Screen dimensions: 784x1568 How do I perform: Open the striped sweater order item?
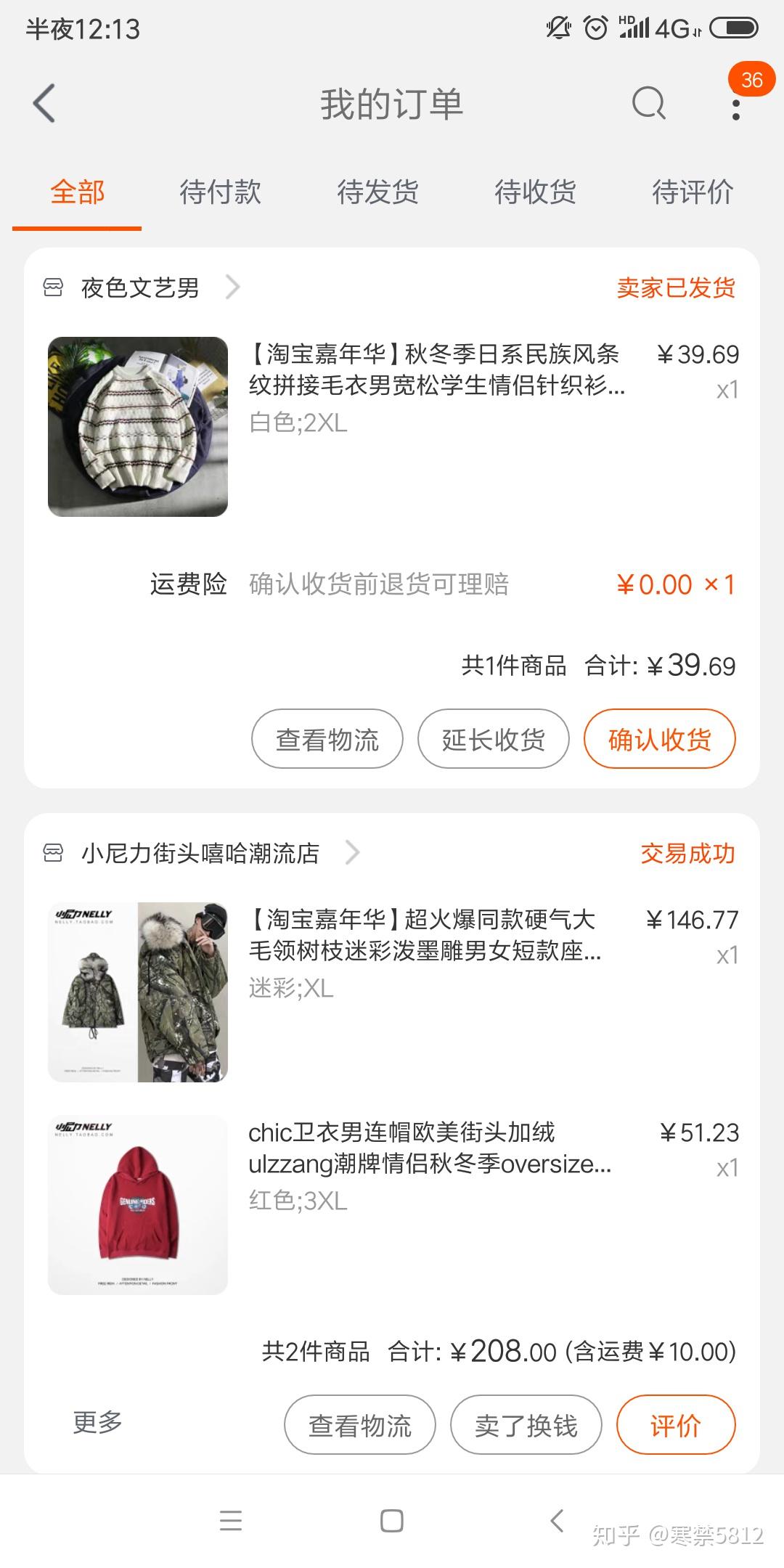pyautogui.click(x=392, y=427)
